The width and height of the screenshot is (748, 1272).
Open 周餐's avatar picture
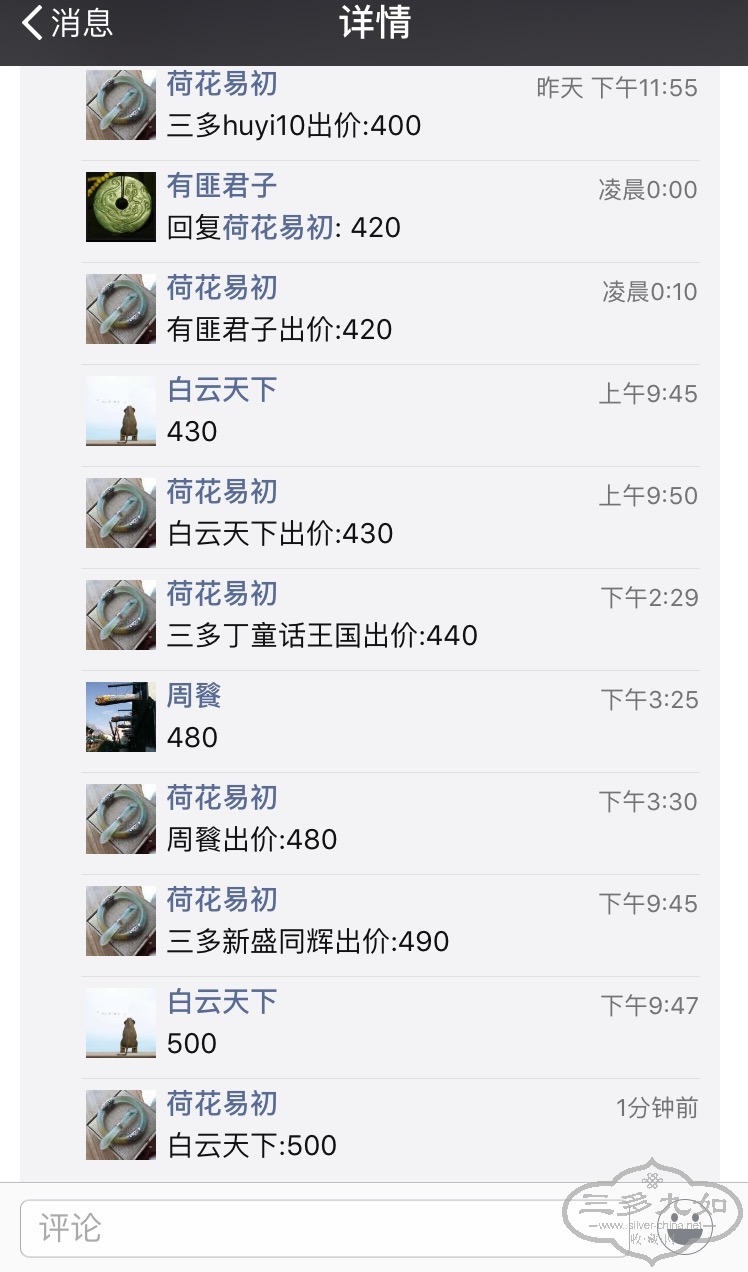[121, 716]
